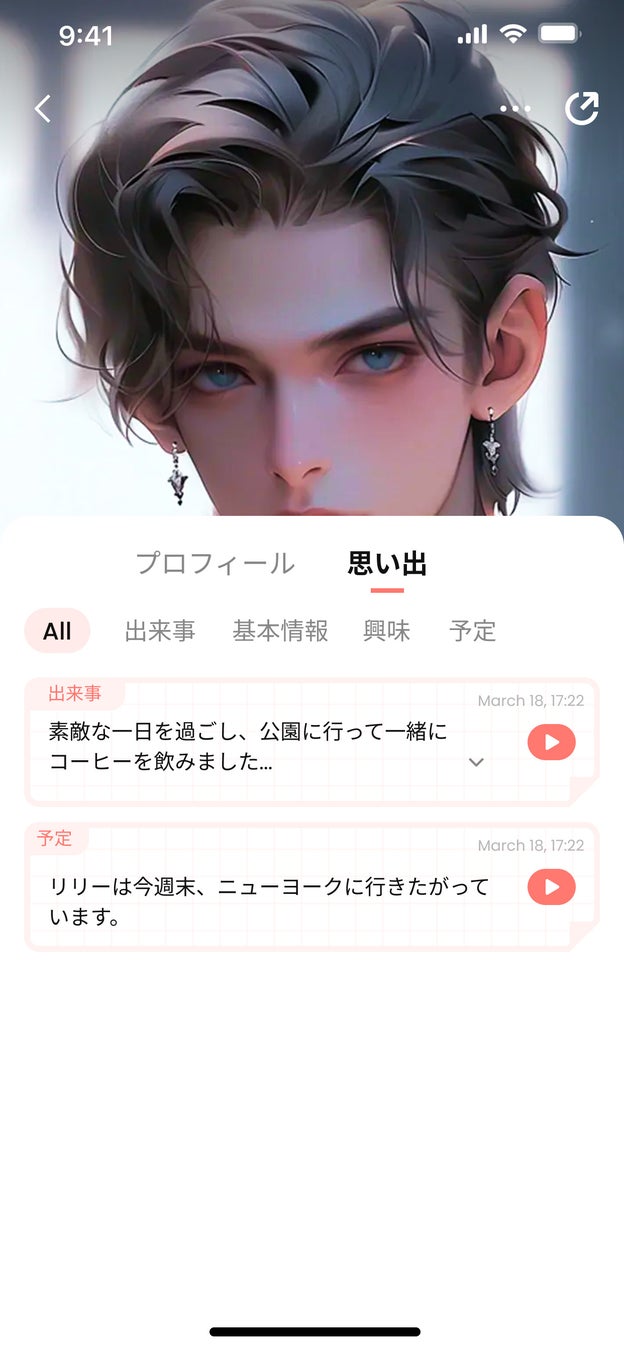Show only 興味 memories
Image resolution: width=624 pixels, height=1350 pixels.
click(x=387, y=631)
